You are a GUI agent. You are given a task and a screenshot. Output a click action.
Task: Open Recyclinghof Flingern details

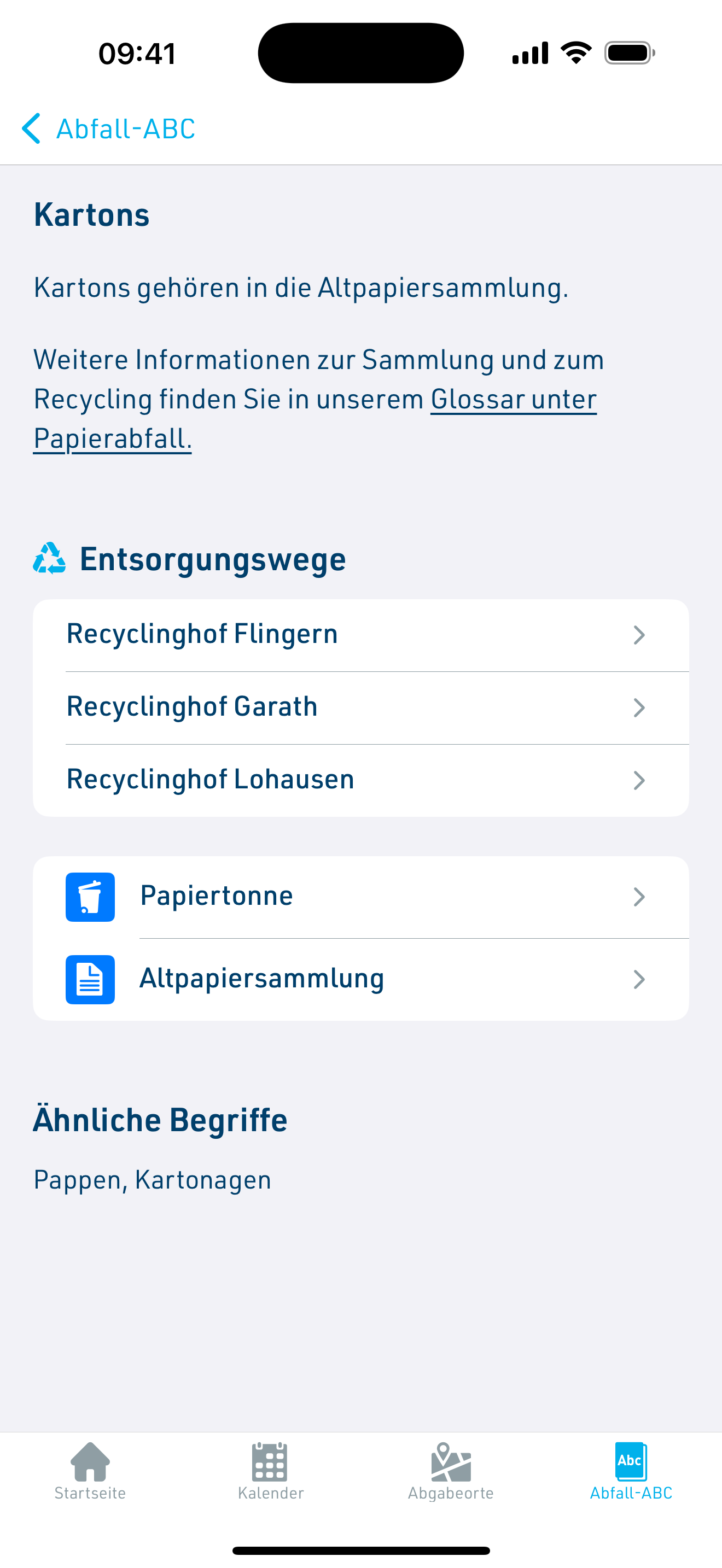(x=361, y=635)
